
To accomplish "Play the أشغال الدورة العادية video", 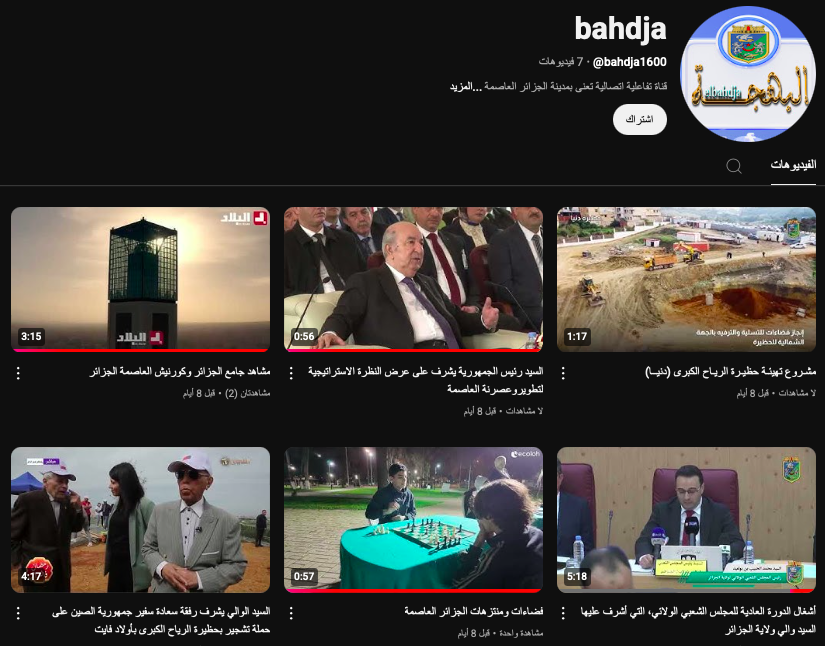I will pos(686,519).
